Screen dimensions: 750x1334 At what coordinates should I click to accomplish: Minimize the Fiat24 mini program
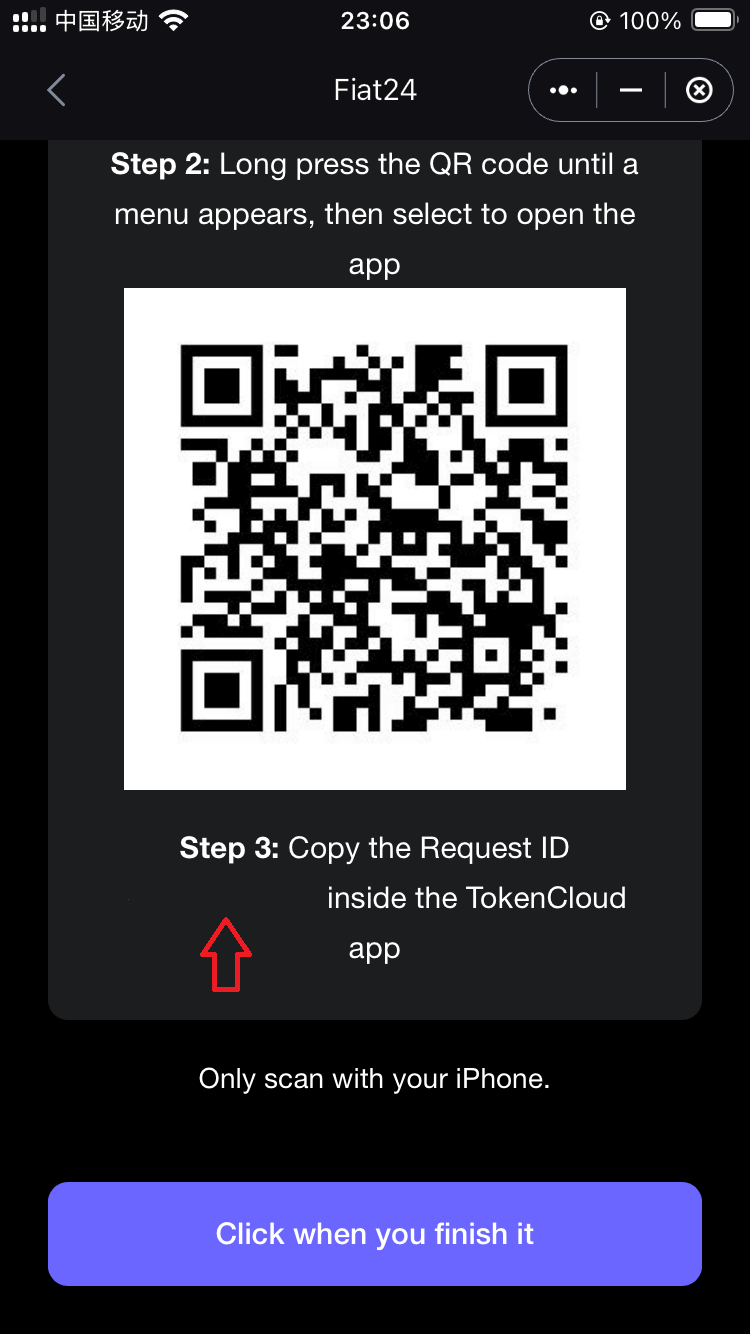[630, 91]
